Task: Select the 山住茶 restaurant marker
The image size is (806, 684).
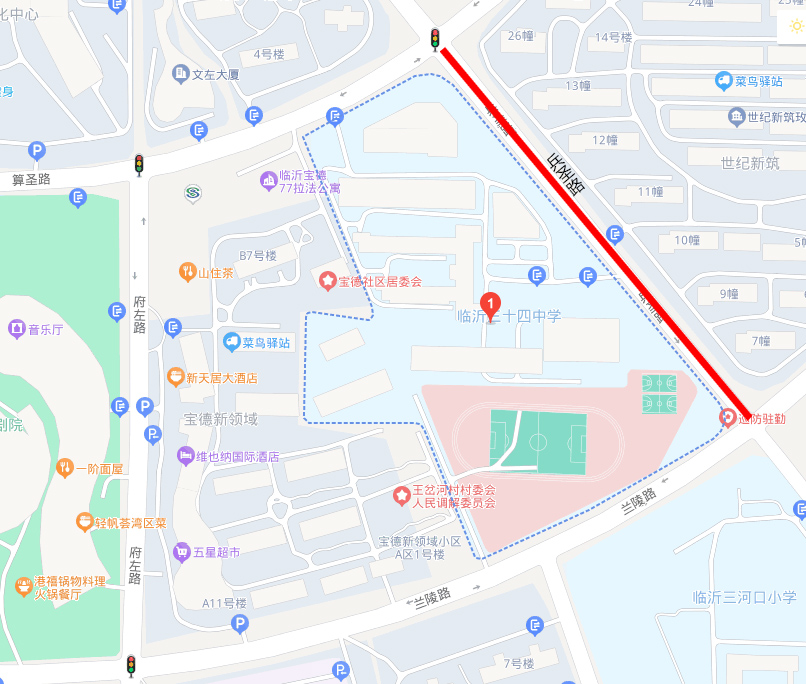Action: click(x=187, y=271)
